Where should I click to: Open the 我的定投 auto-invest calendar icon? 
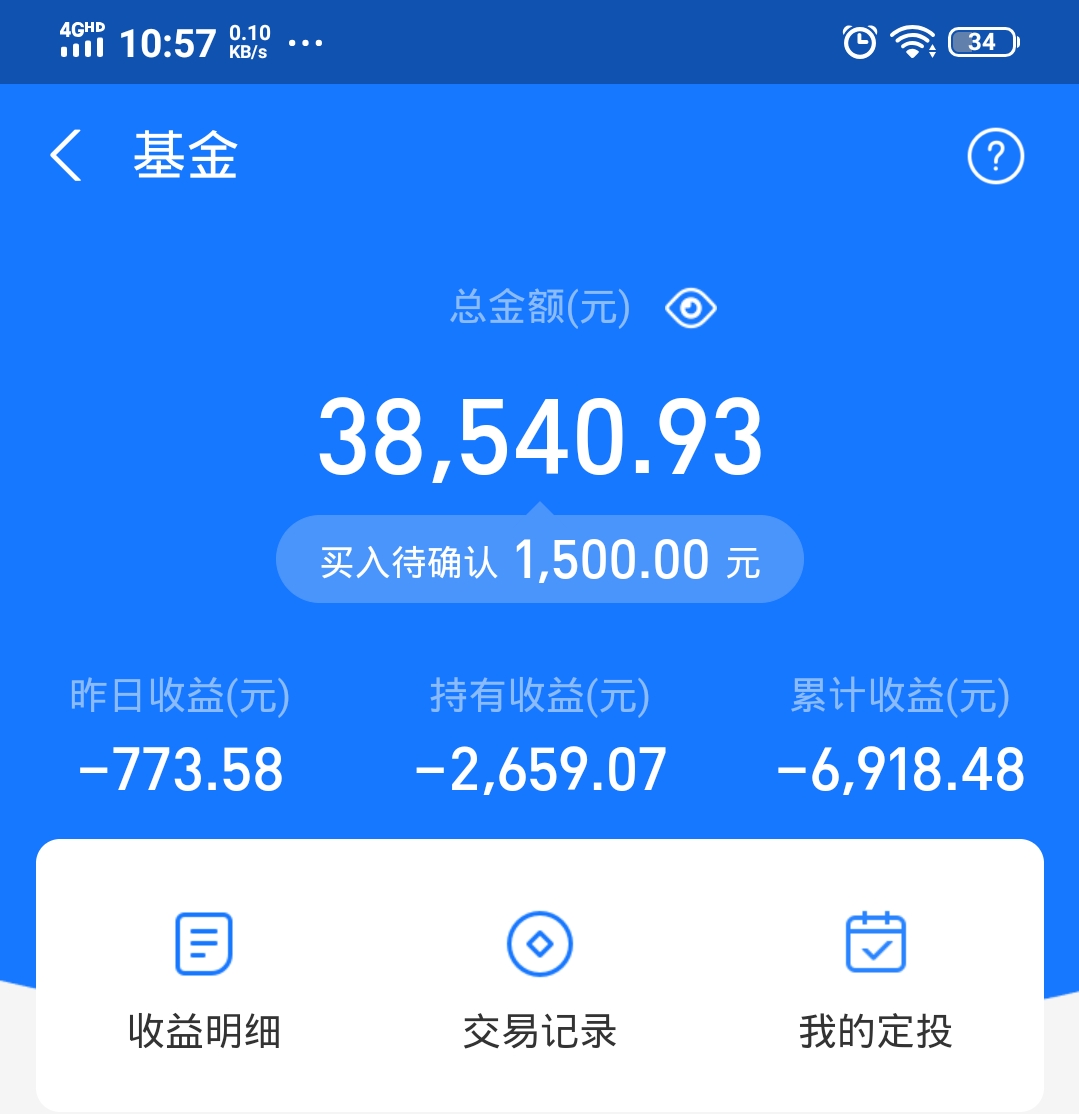click(x=875, y=943)
